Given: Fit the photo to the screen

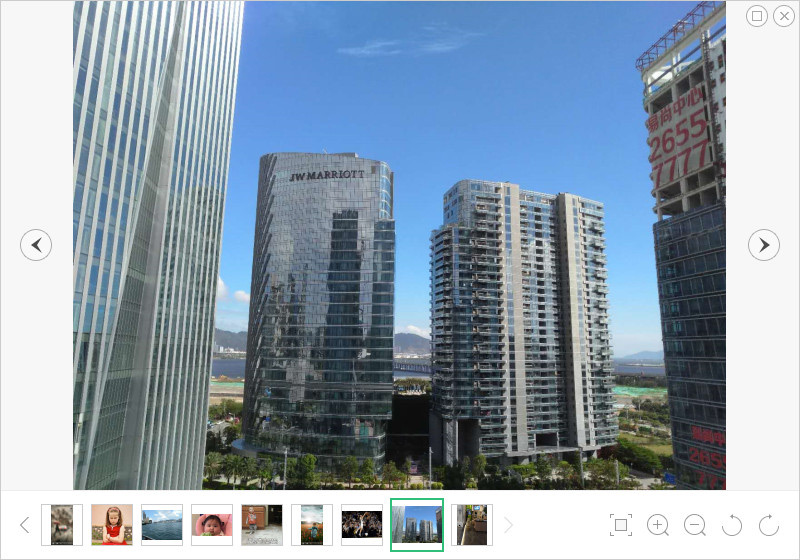Looking at the screenshot, I should click(621, 525).
